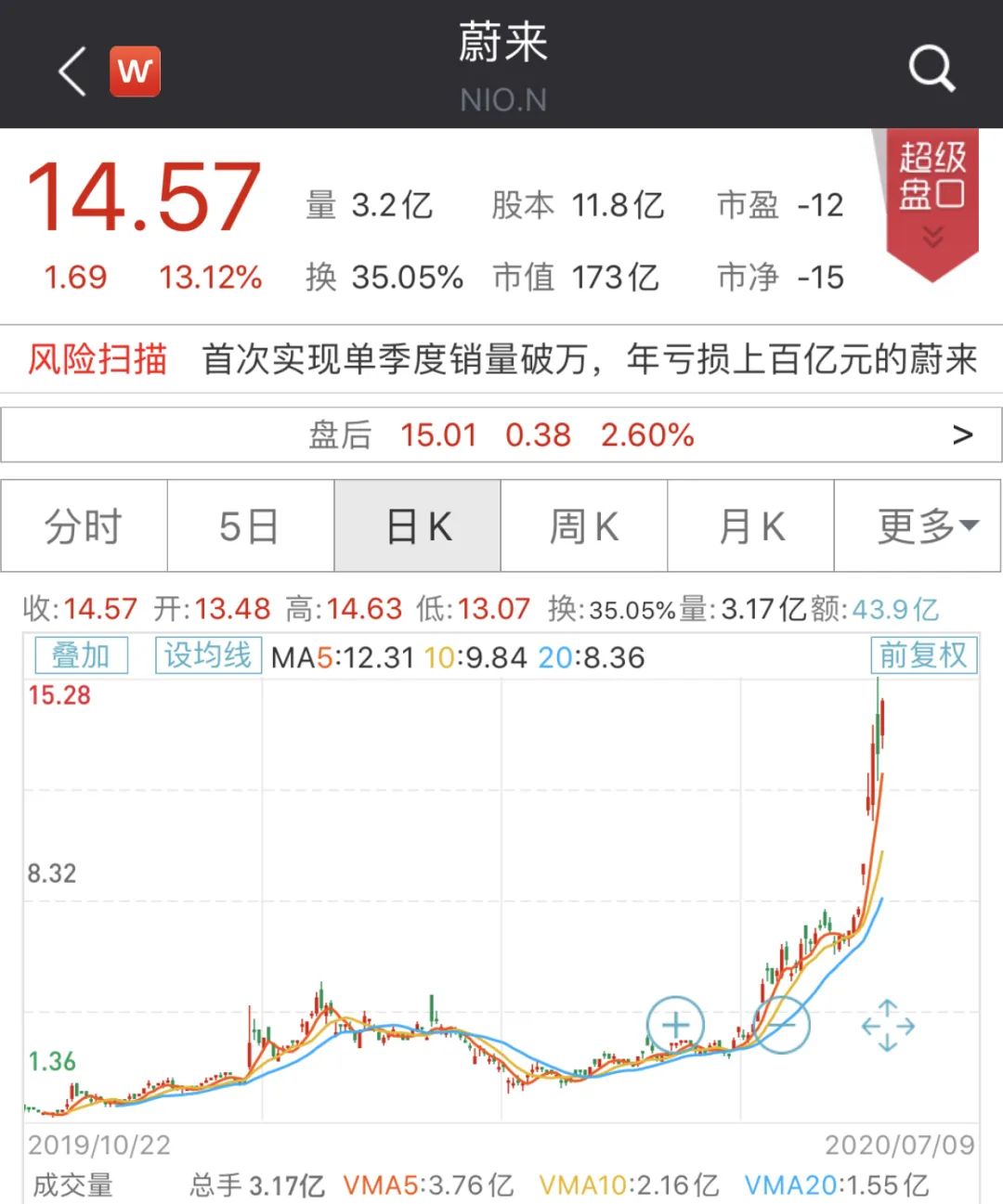Open 设均线 moving average settings

(206, 655)
